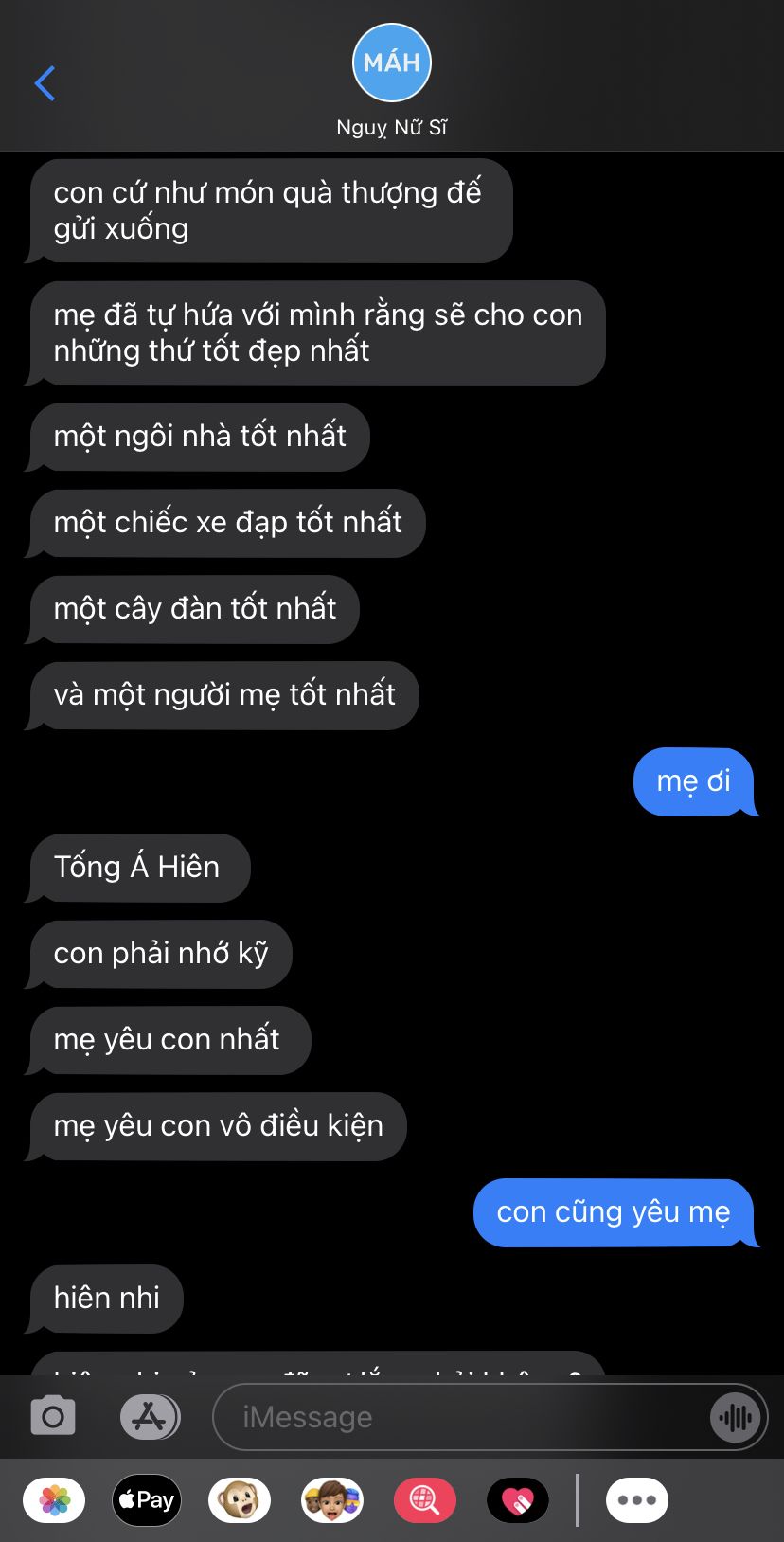Open more iMessage apps
784x1542 pixels.
[637, 1500]
